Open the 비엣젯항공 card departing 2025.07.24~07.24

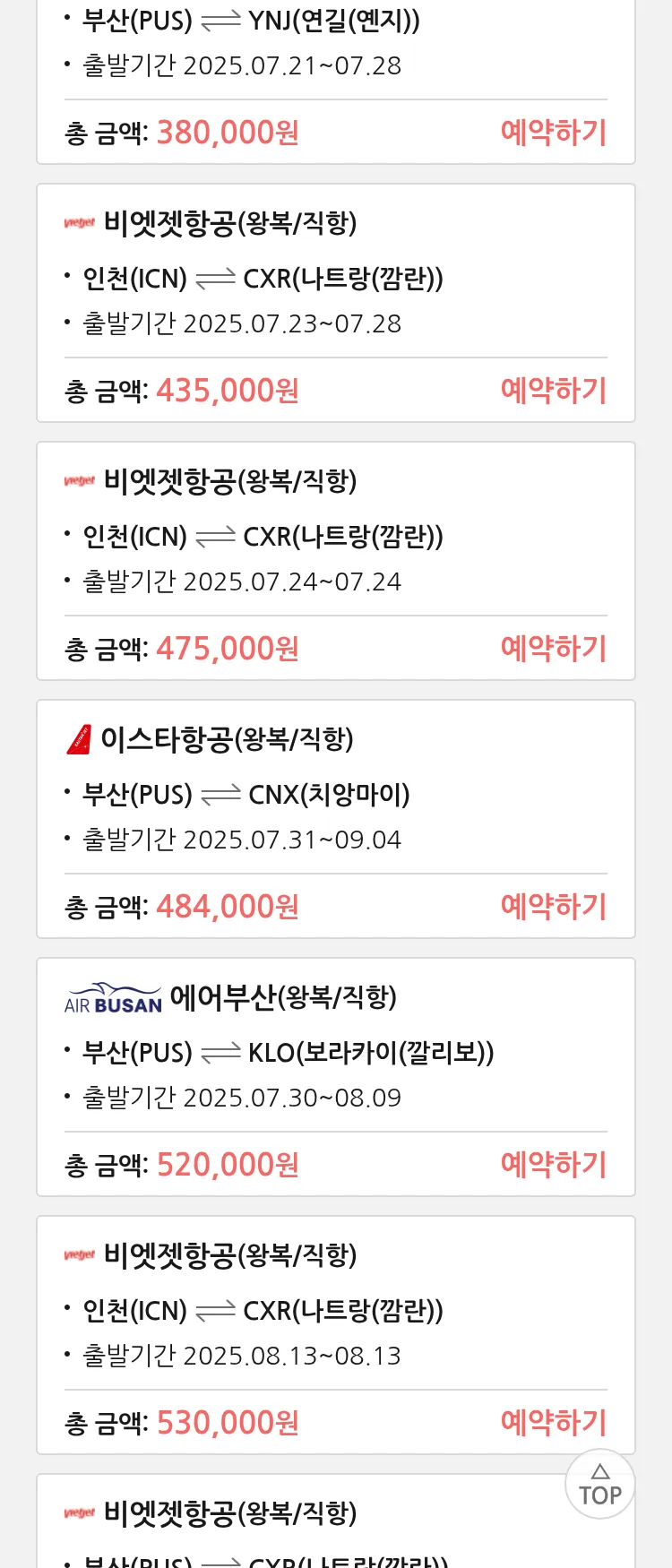click(335, 536)
